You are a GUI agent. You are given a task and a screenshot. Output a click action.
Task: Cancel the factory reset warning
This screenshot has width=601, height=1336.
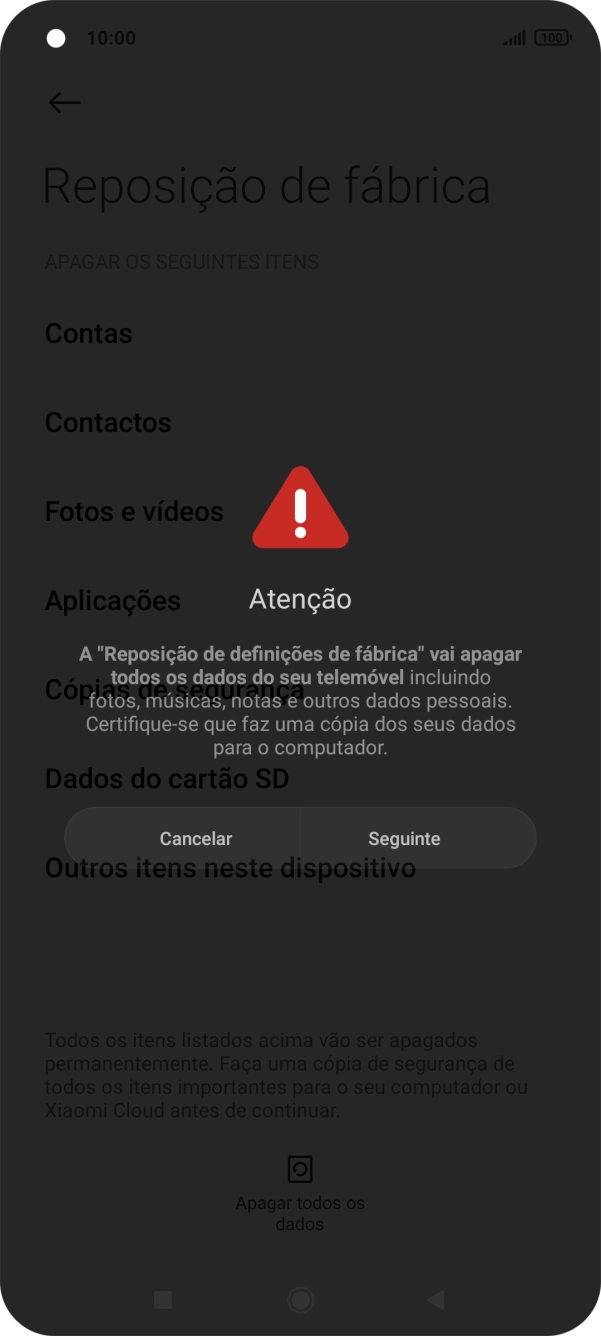tap(196, 839)
